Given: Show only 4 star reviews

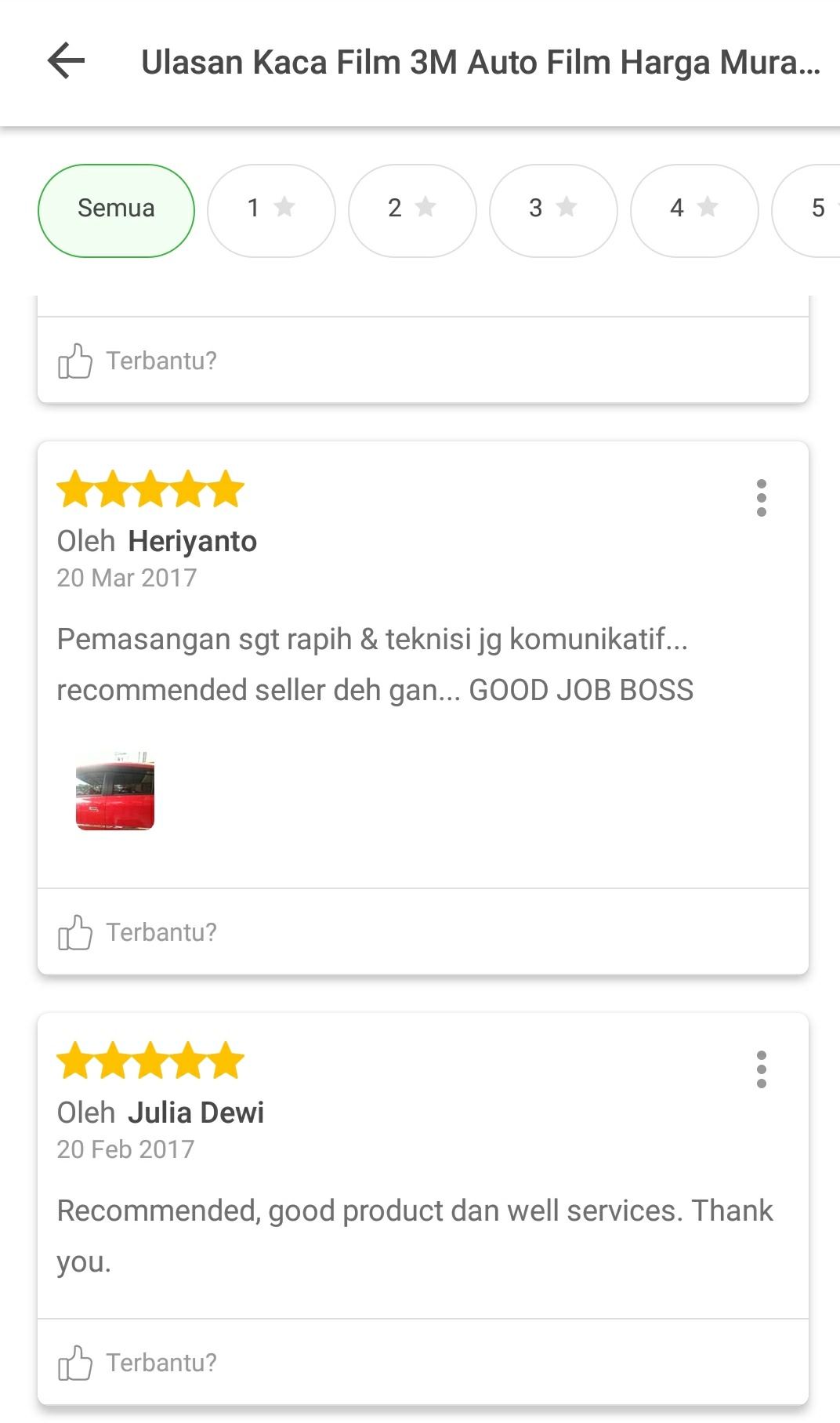Looking at the screenshot, I should (x=694, y=210).
